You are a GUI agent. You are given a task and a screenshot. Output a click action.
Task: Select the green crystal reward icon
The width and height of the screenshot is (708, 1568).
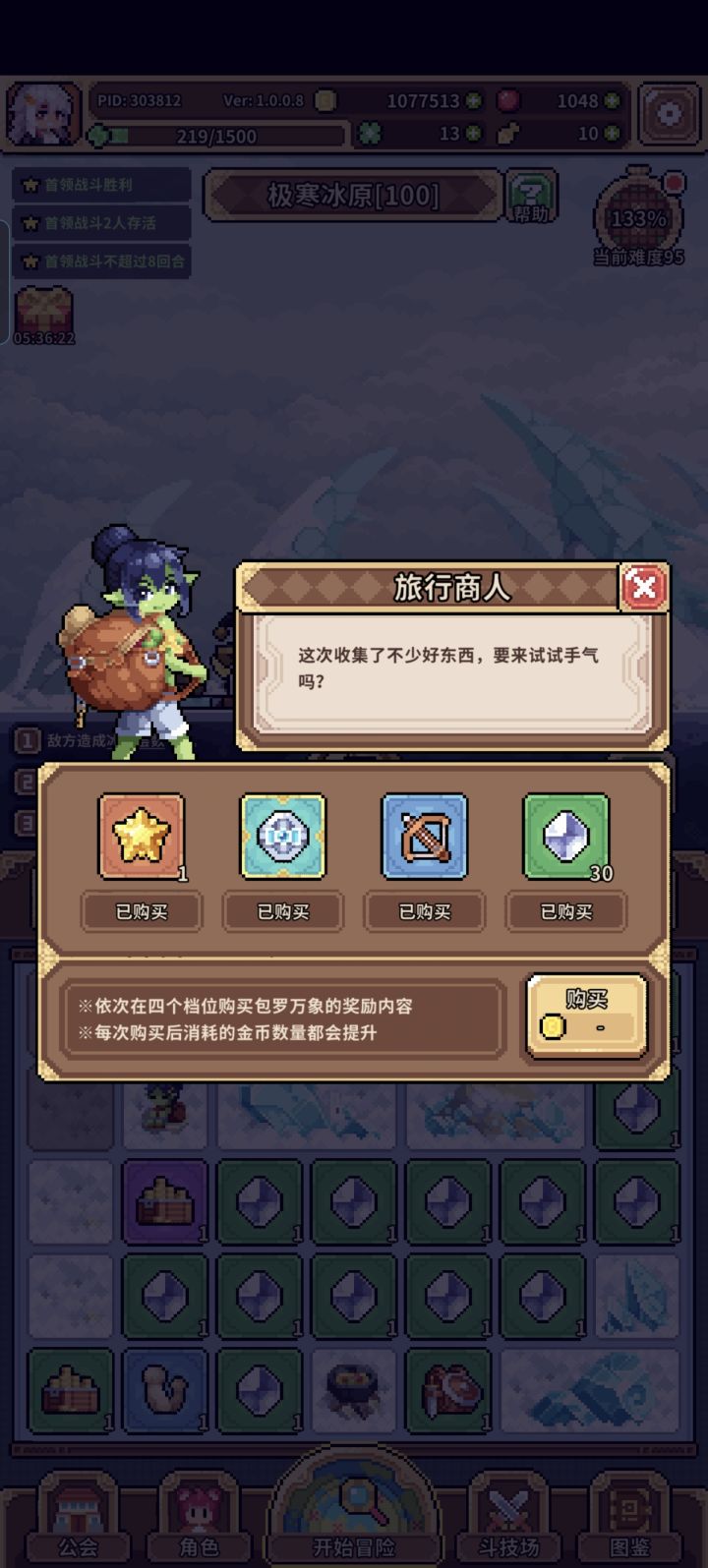click(x=565, y=837)
